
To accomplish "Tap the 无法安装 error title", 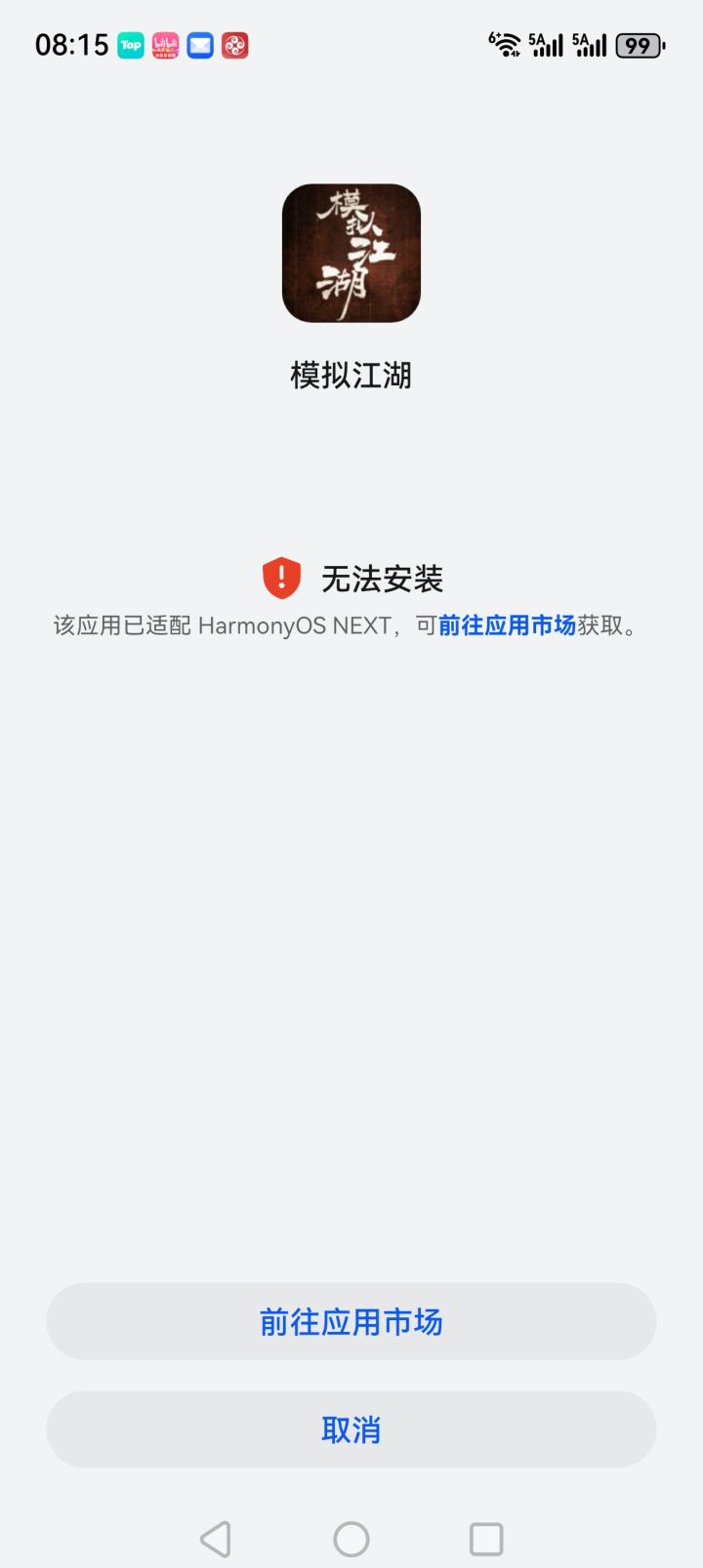I will click(384, 578).
